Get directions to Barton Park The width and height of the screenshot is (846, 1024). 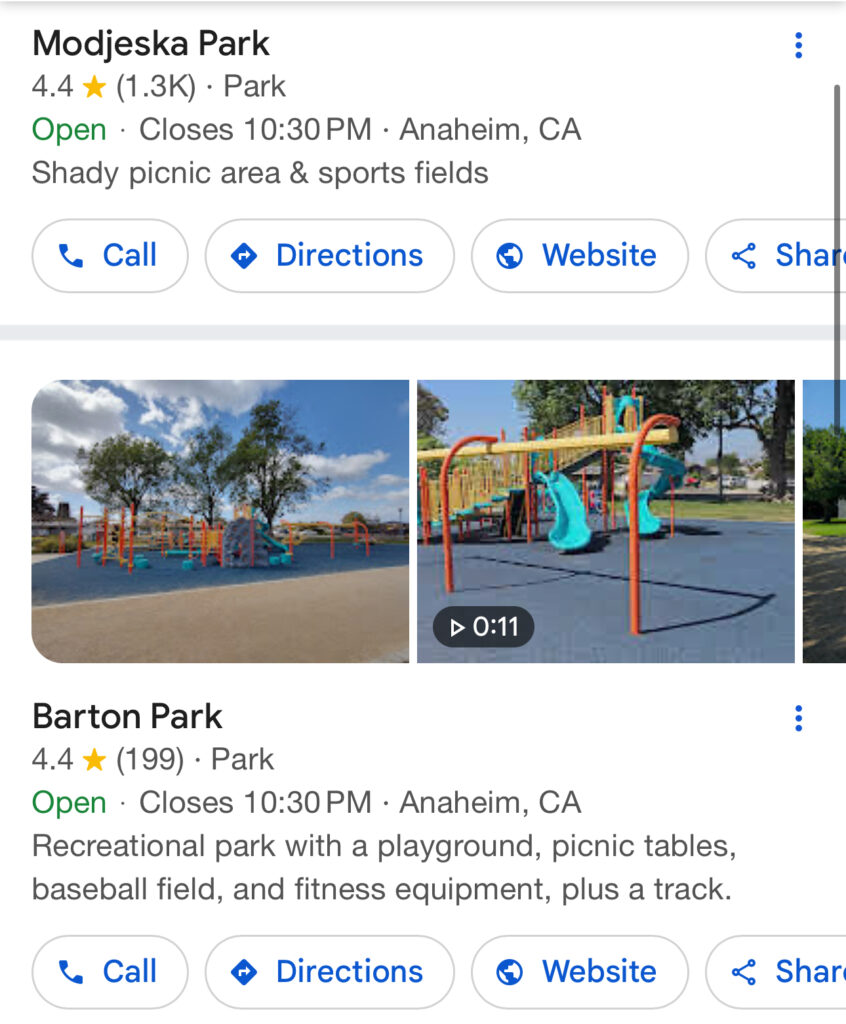[329, 972]
